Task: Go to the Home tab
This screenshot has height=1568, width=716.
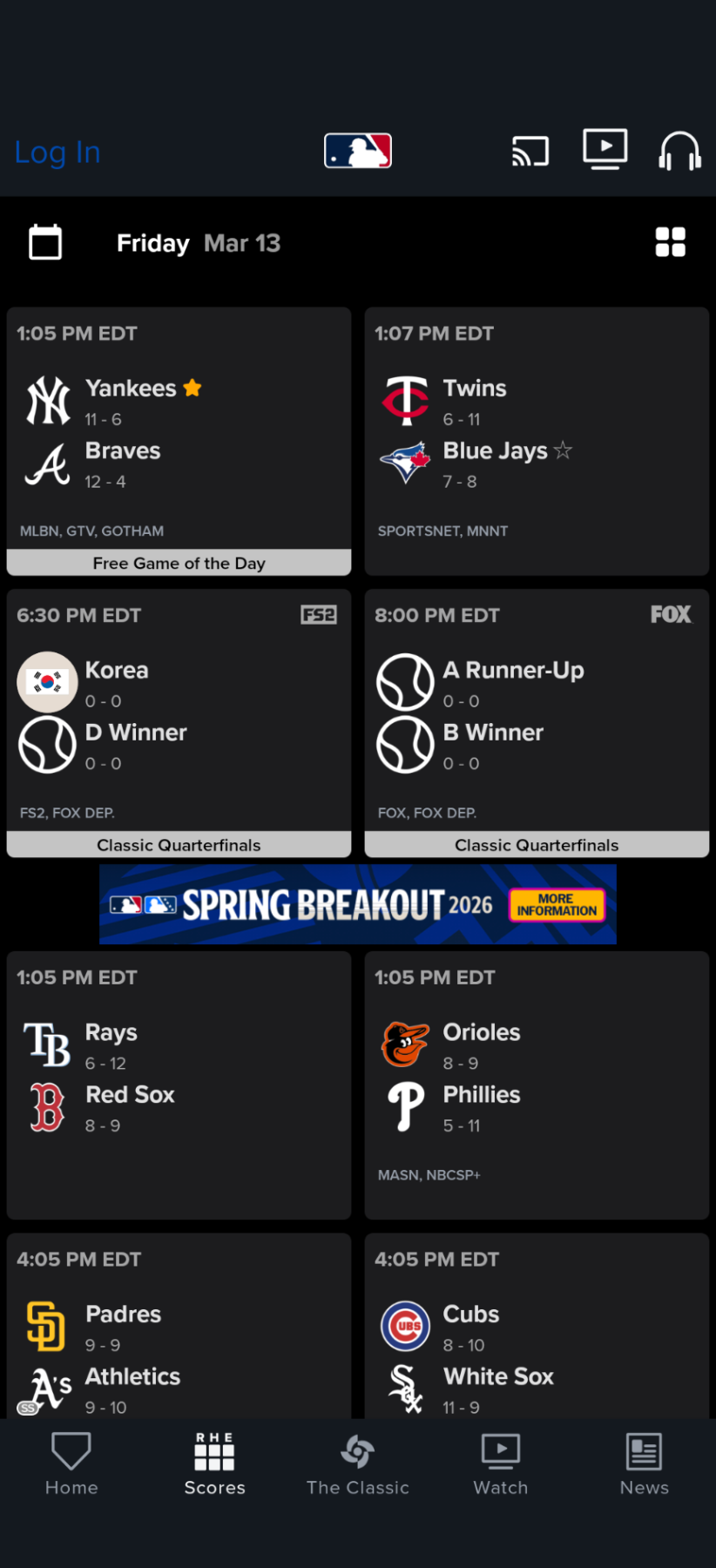Action: tap(71, 1463)
